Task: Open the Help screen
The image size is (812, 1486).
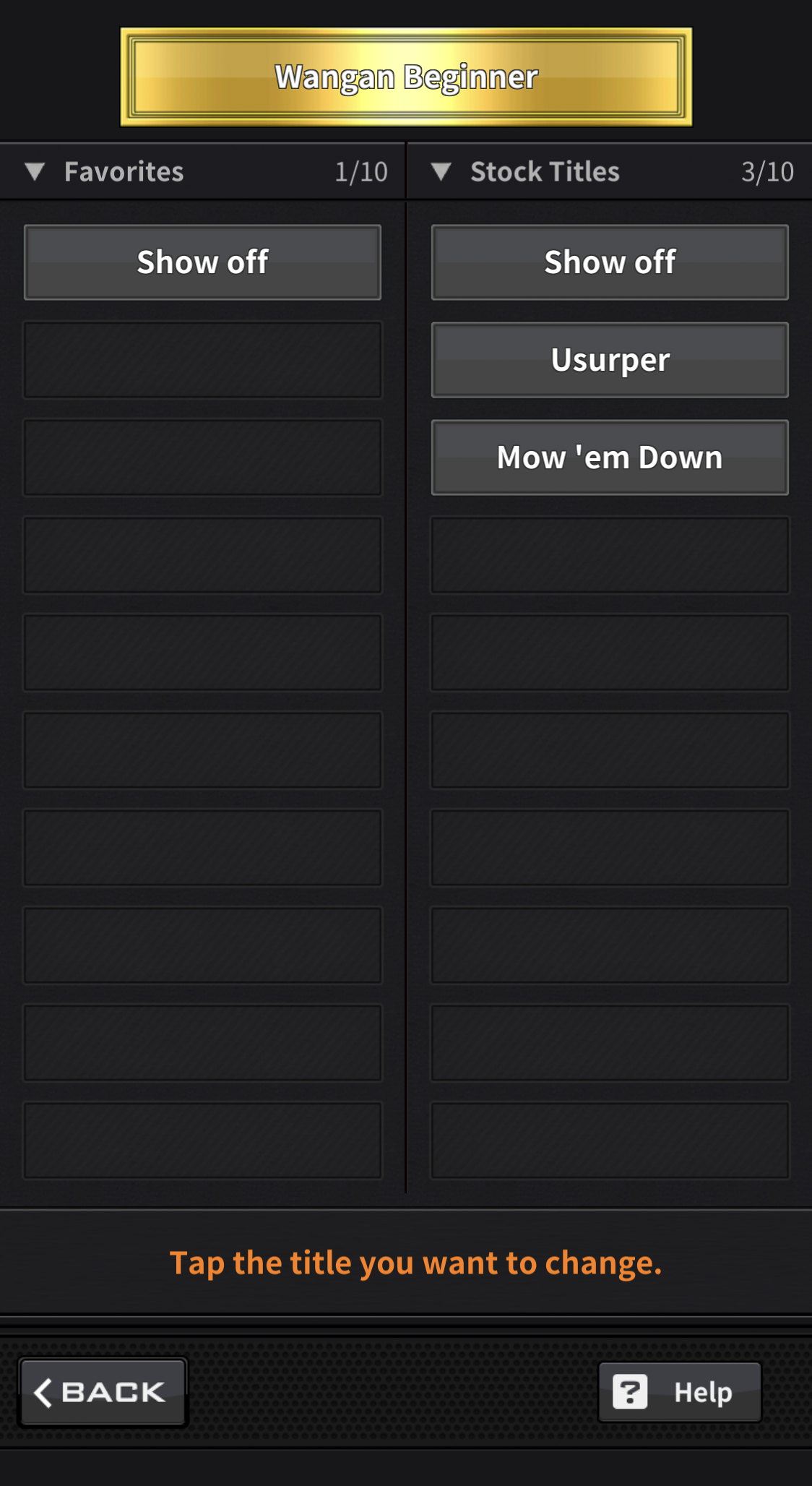Action: 679,1392
